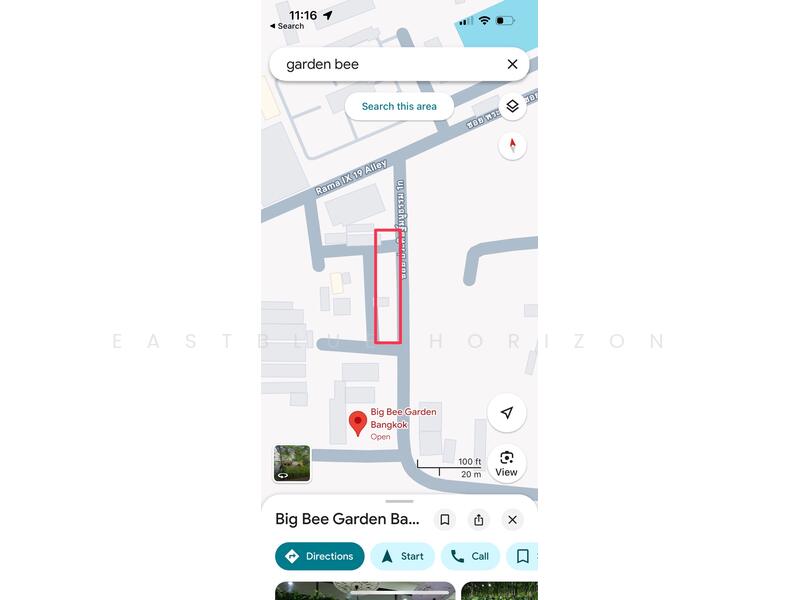The image size is (800, 600).
Task: Tap Search this area
Action: (398, 107)
